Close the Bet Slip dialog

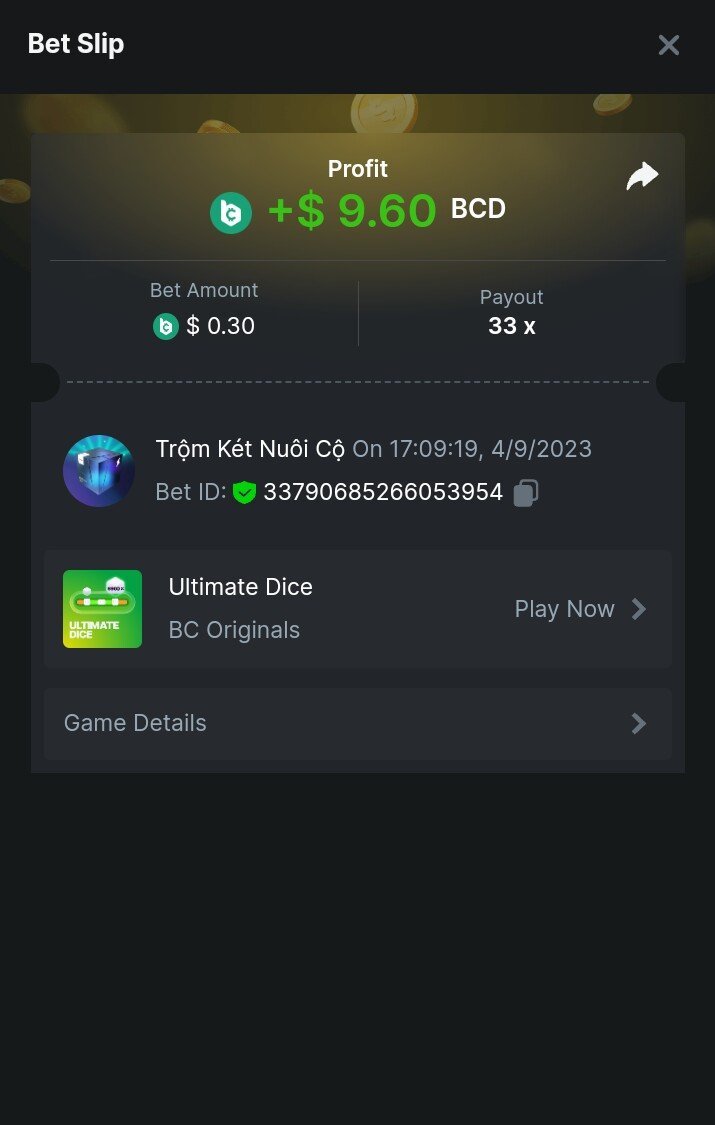(668, 45)
